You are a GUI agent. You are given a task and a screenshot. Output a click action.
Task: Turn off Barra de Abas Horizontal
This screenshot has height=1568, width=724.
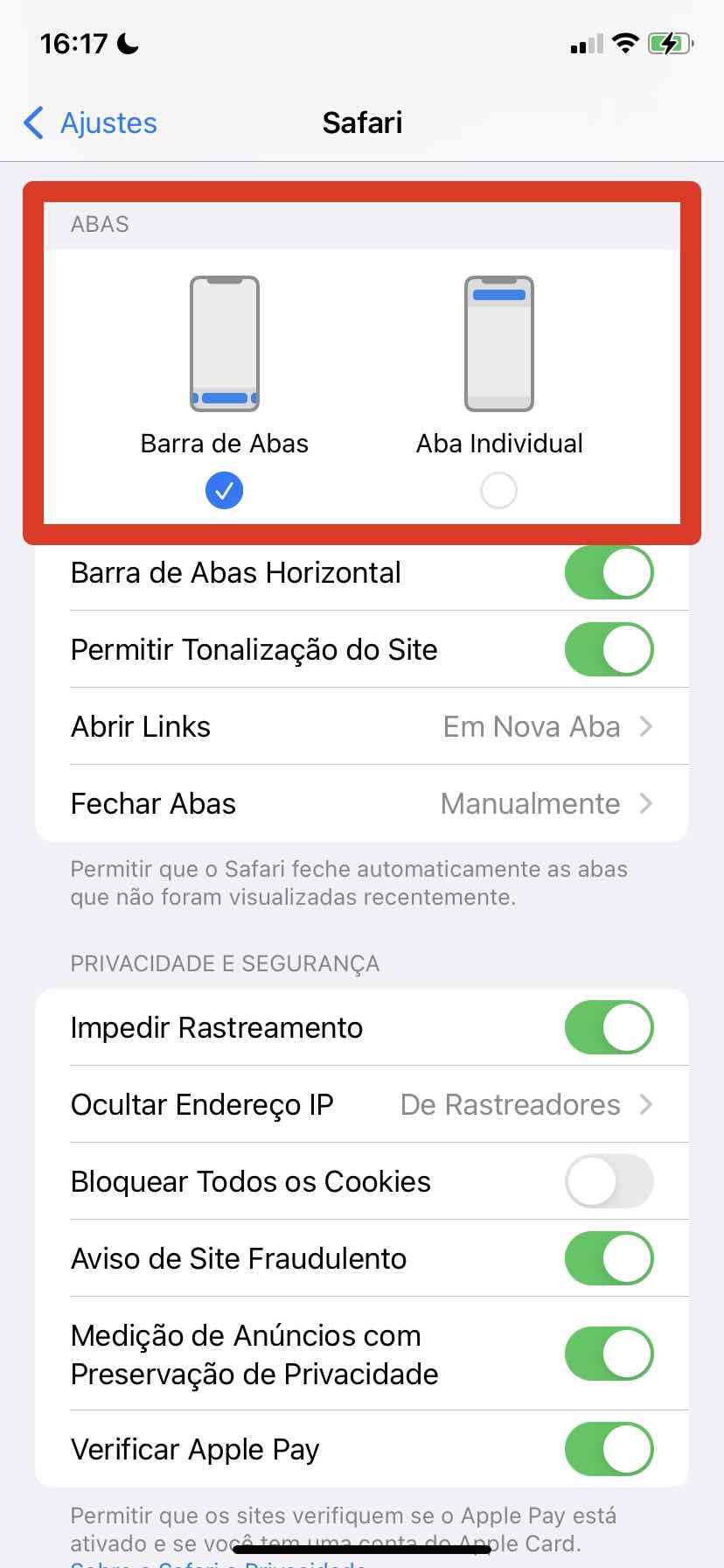(609, 573)
